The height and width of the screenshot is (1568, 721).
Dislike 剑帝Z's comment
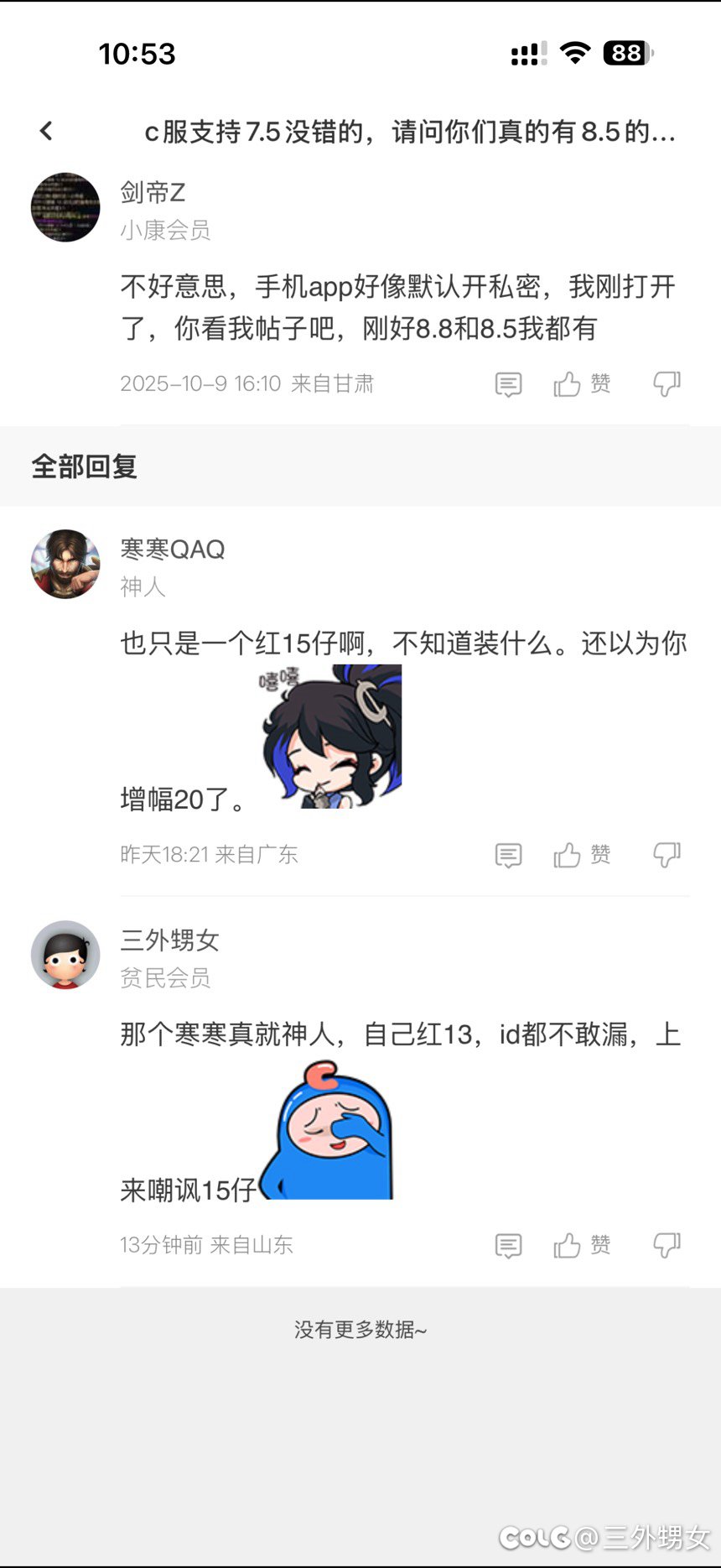pos(667,384)
